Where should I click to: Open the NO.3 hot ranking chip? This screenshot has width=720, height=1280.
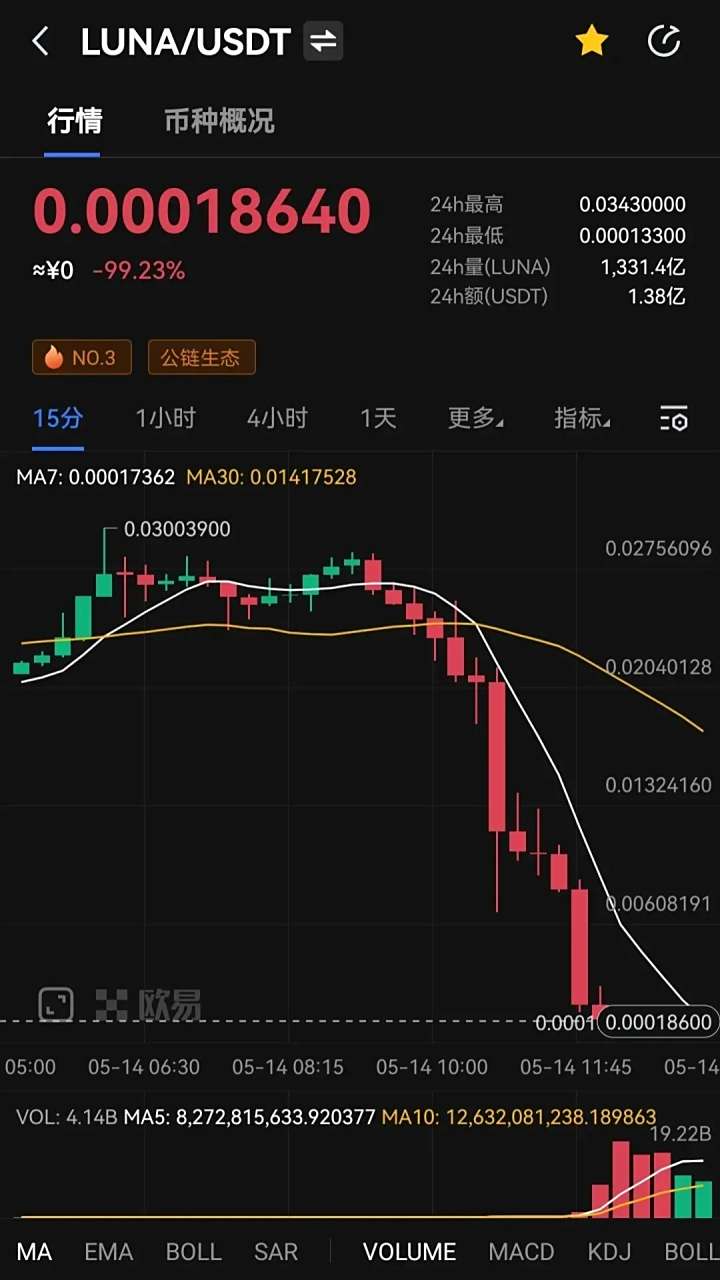[82, 357]
